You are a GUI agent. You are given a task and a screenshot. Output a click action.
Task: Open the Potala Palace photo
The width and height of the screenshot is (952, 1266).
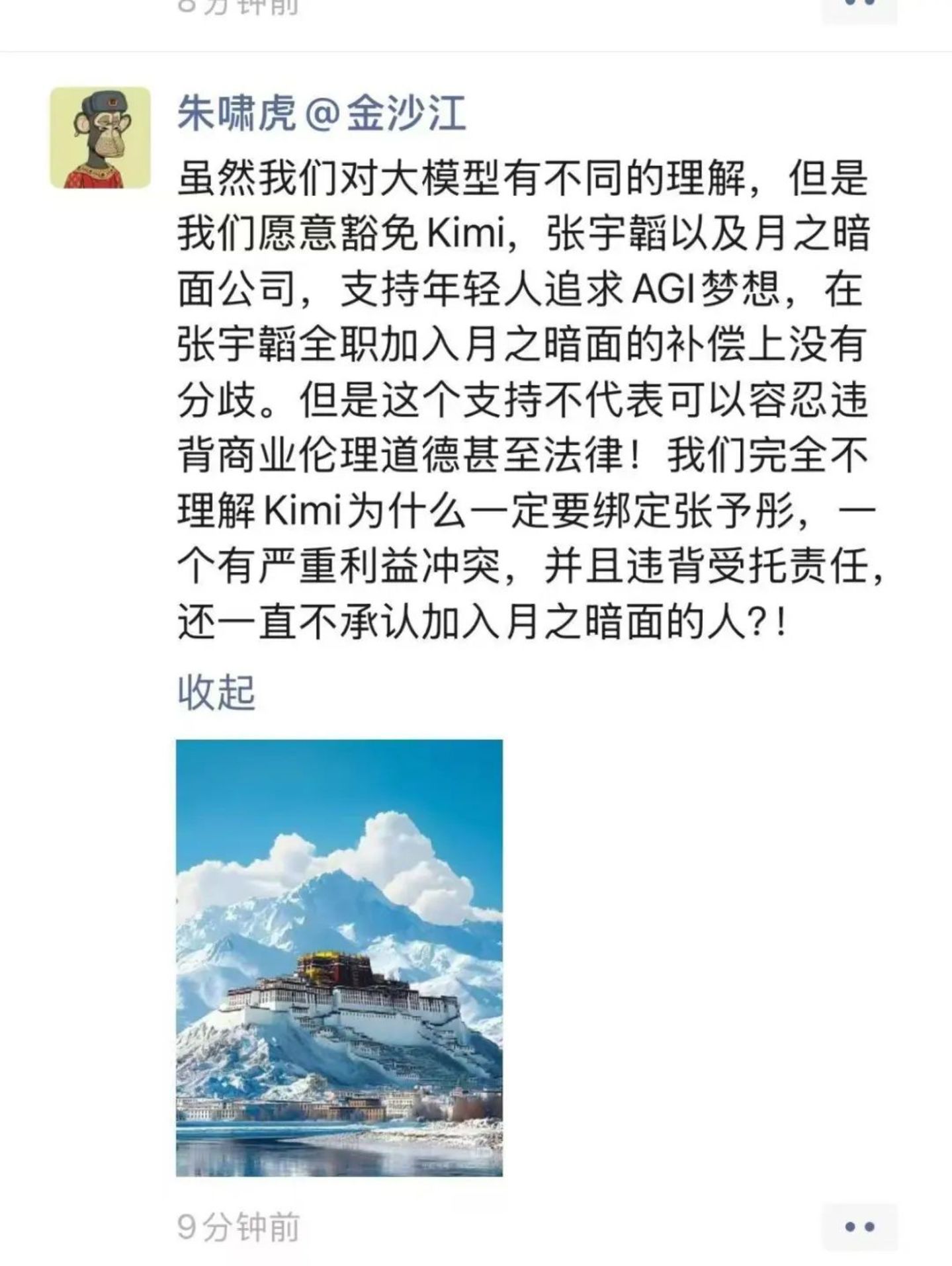(x=339, y=958)
